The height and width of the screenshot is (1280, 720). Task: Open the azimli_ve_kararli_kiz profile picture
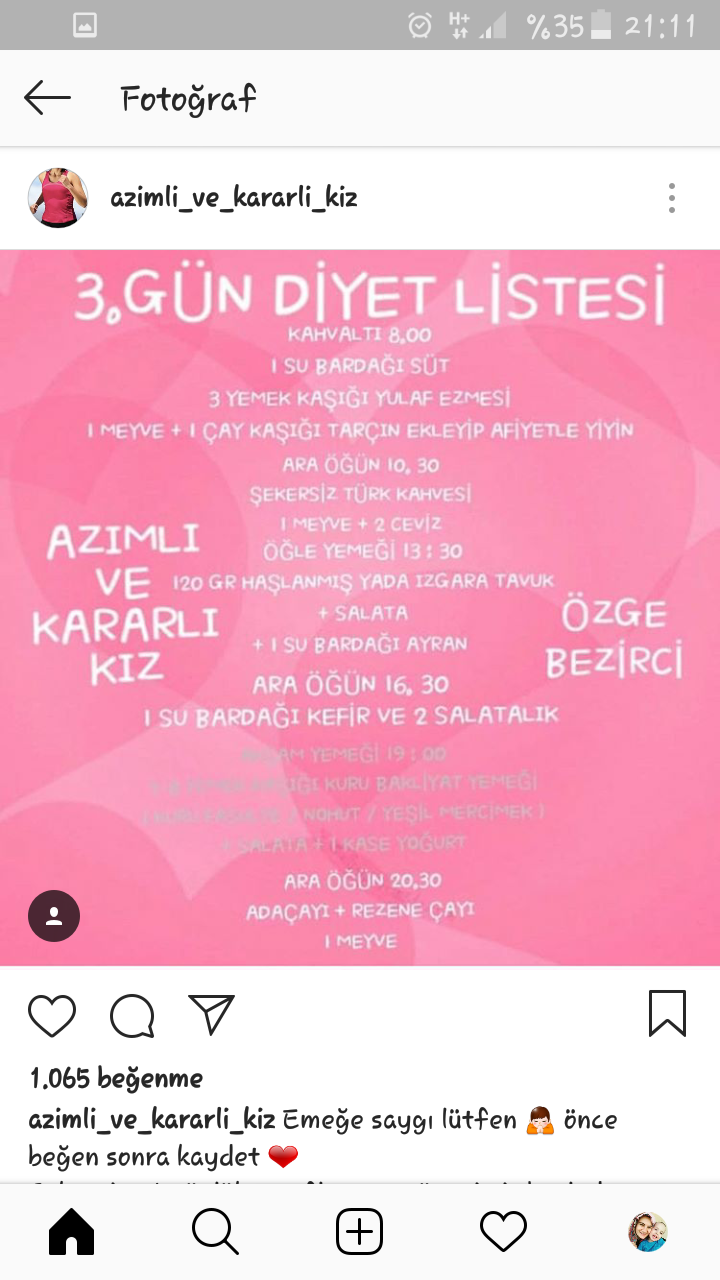click(58, 198)
